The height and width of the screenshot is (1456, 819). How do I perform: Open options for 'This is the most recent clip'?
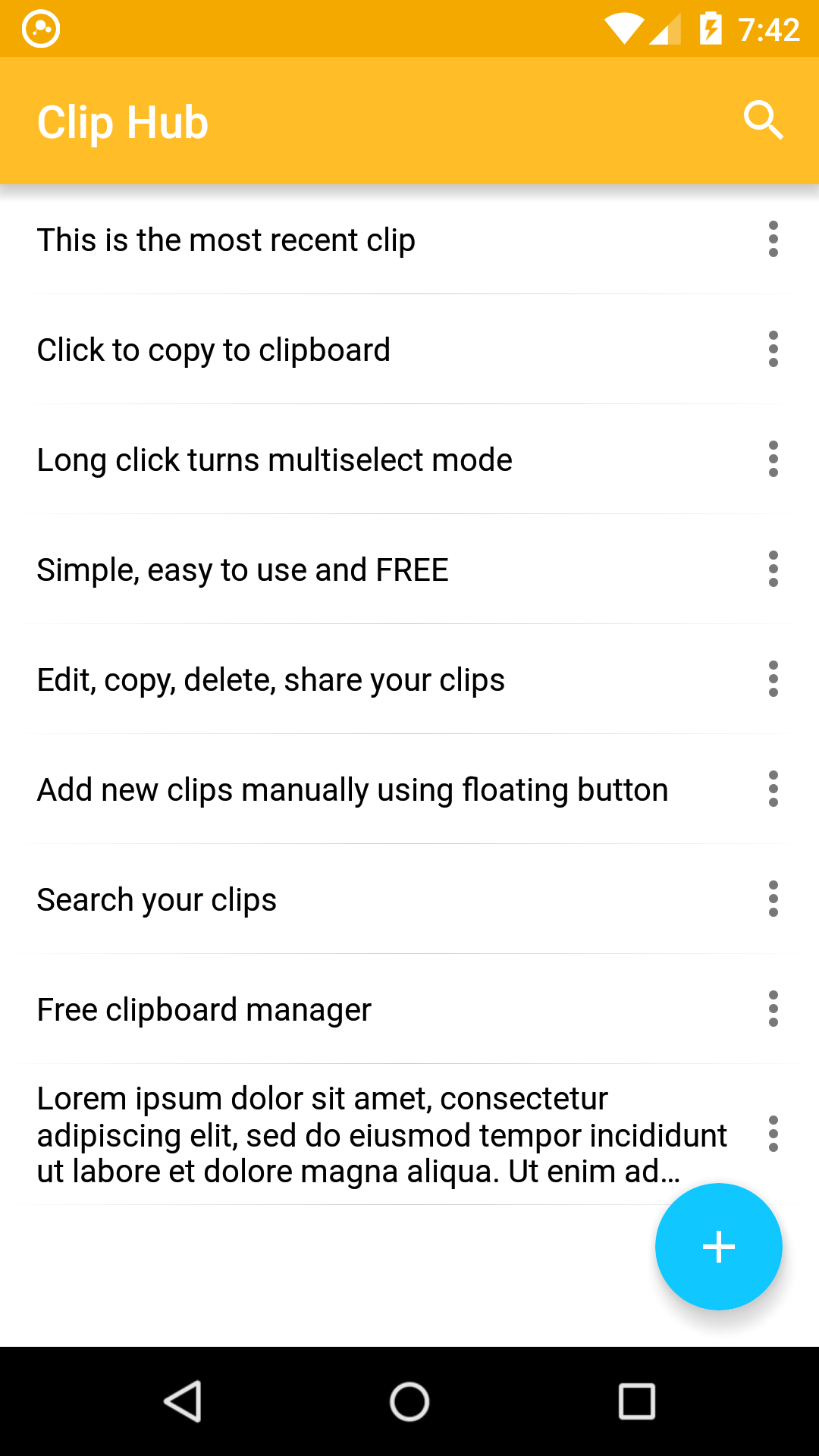(773, 239)
